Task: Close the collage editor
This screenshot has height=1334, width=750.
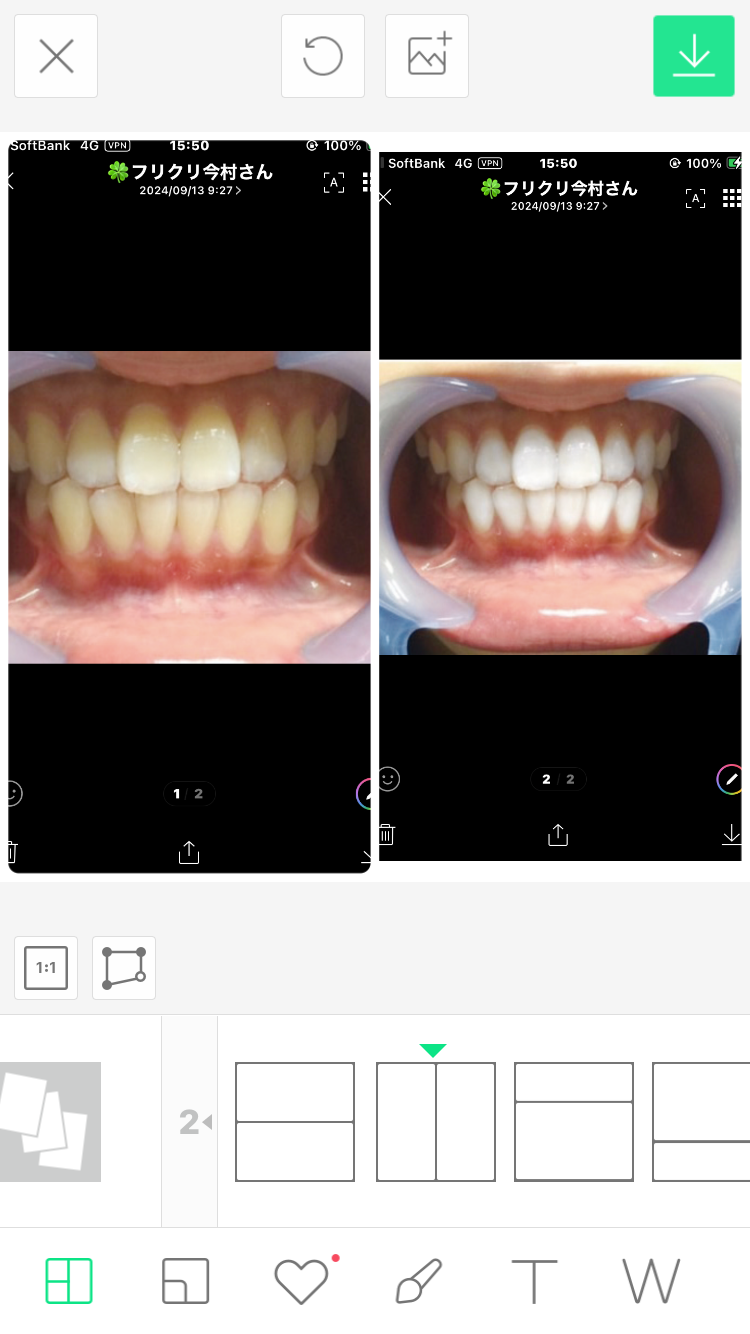Action: pos(56,56)
